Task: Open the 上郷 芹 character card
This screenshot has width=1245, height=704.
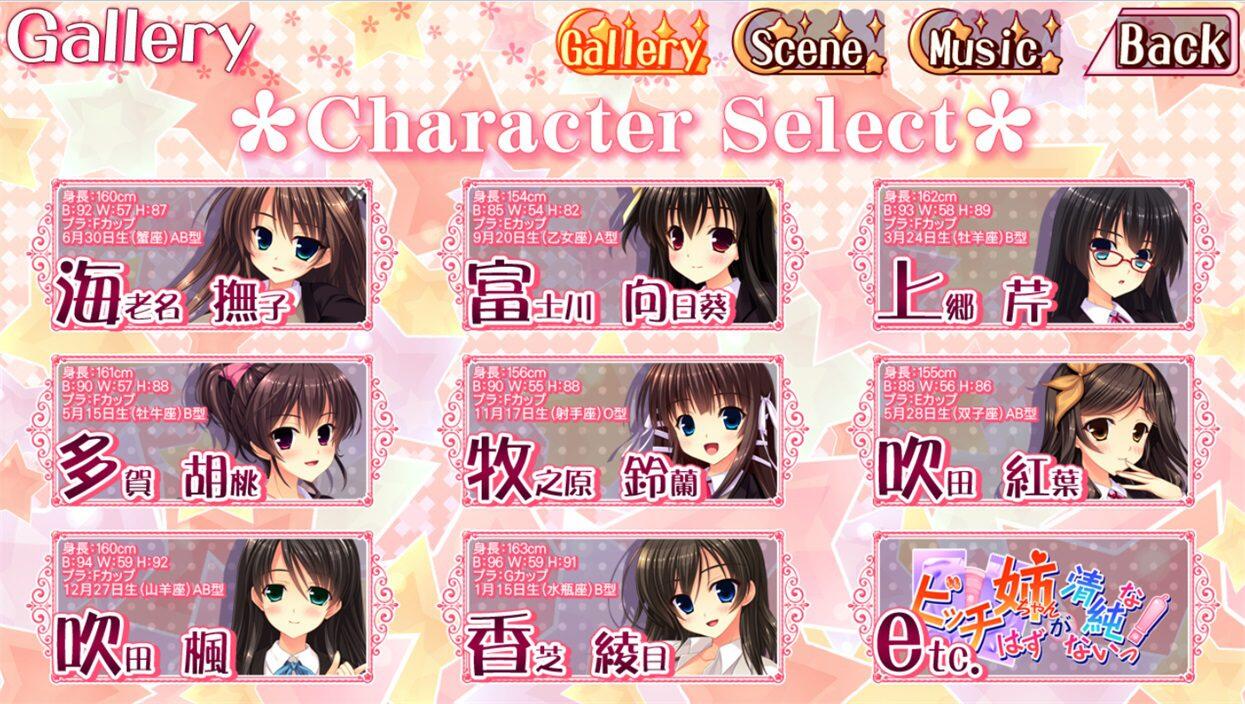Action: pyautogui.click(x=1032, y=255)
